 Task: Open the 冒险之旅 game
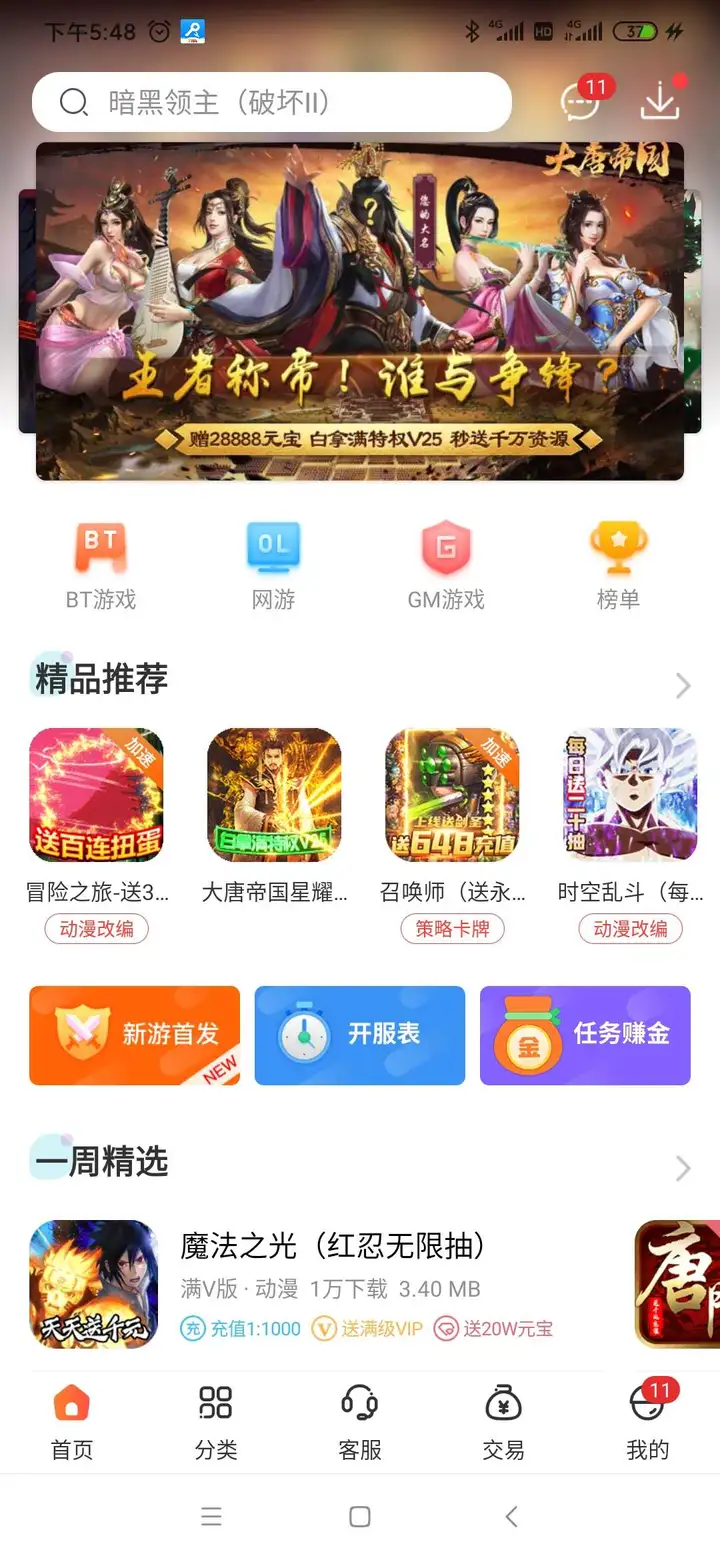[x=96, y=795]
